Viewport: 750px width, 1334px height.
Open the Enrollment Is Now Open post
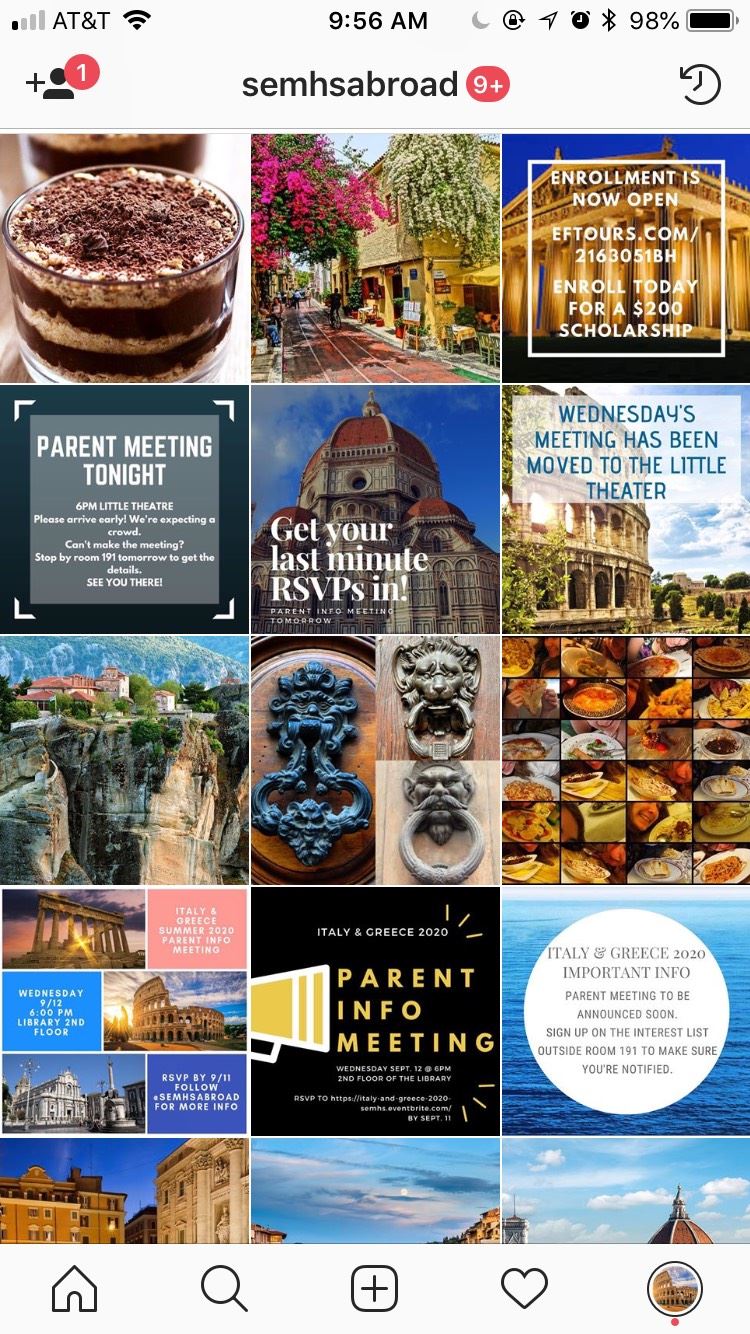coord(625,258)
